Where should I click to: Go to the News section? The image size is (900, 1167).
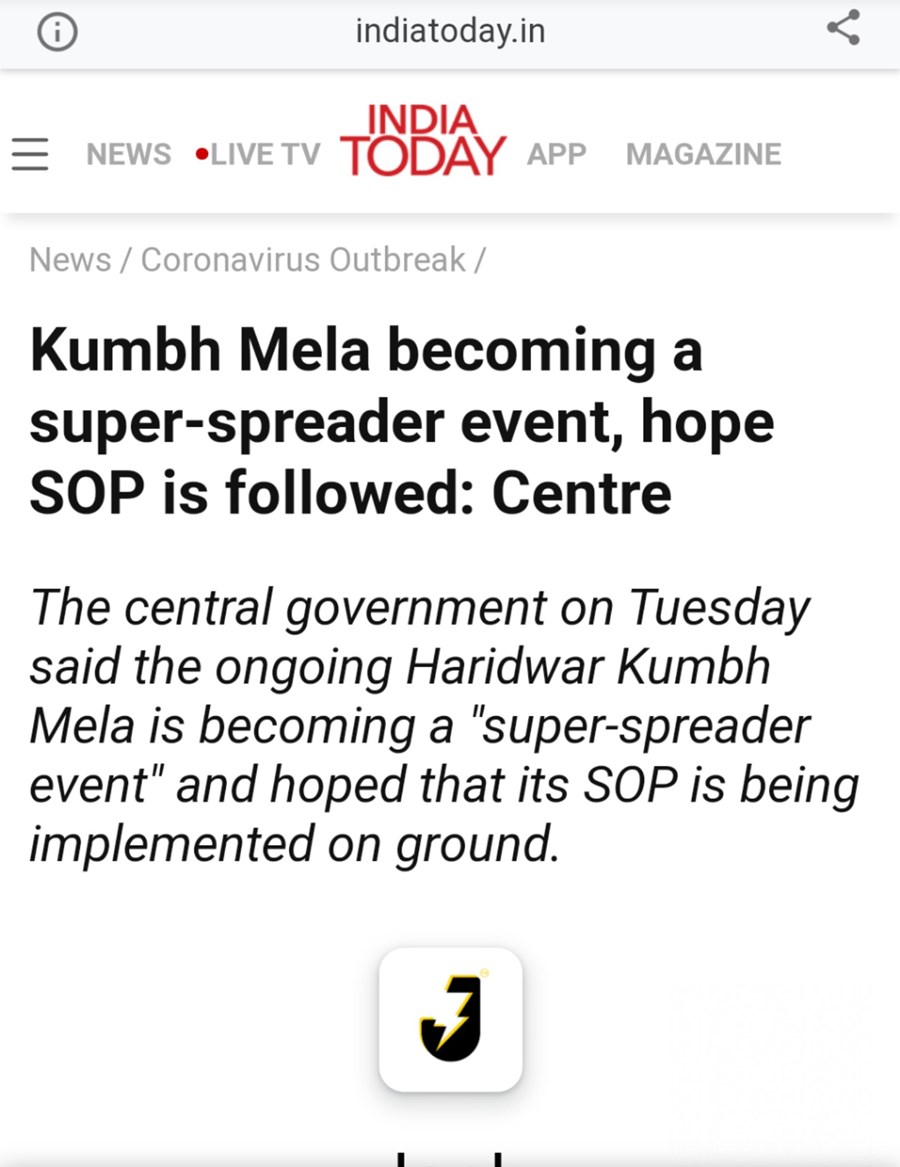[128, 154]
